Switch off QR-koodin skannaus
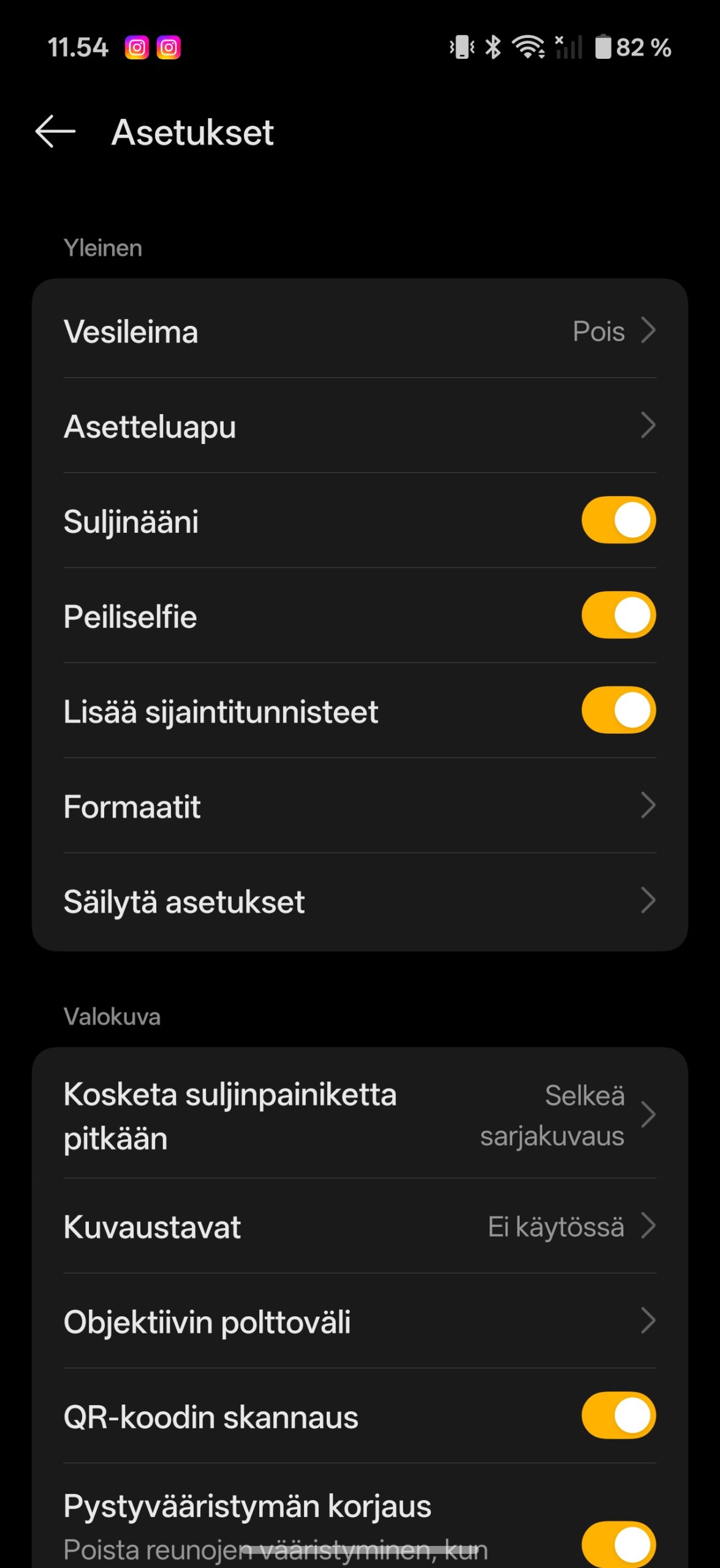 pos(618,1416)
